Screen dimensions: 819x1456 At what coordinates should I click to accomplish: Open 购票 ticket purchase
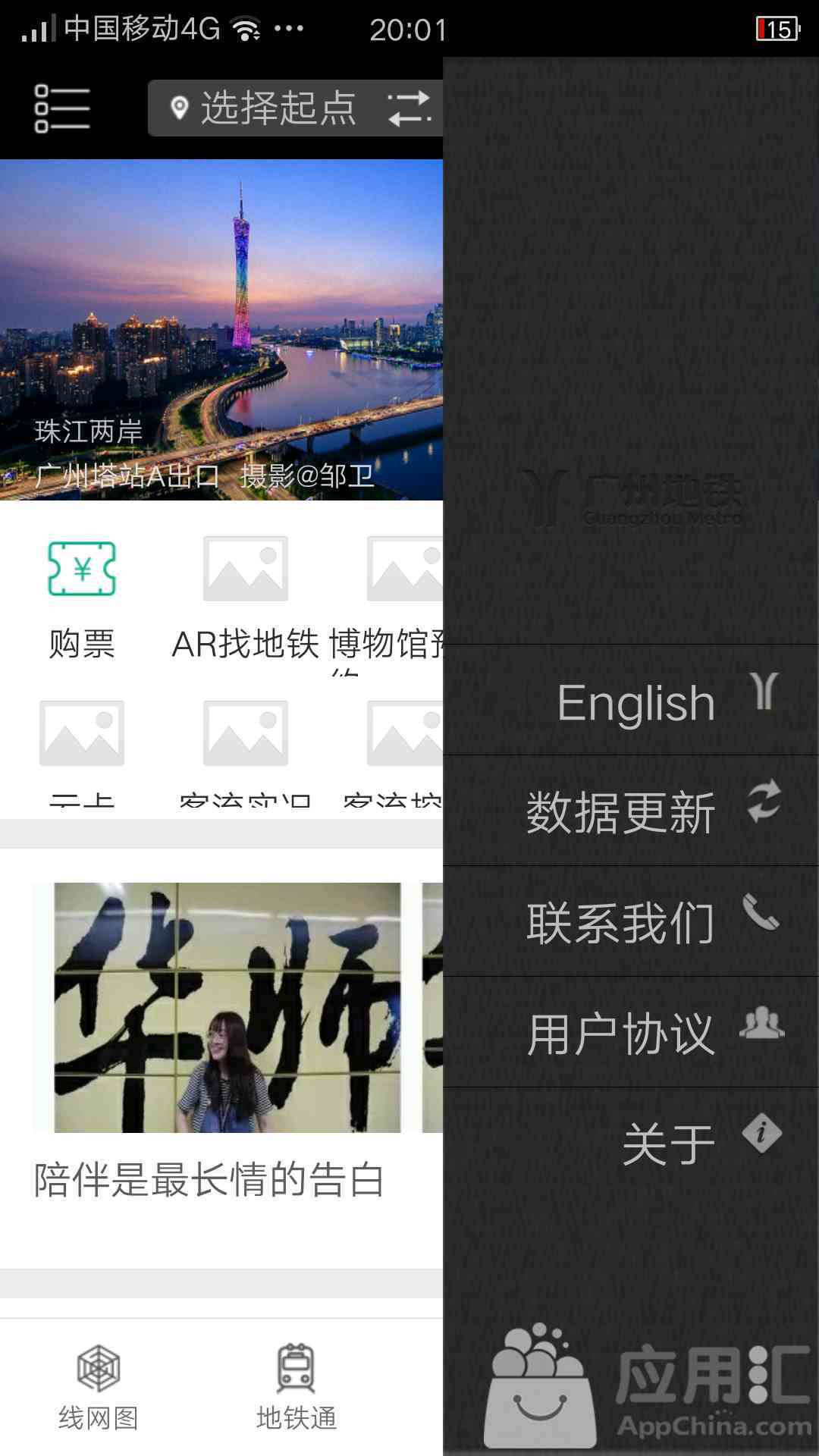coord(82,599)
